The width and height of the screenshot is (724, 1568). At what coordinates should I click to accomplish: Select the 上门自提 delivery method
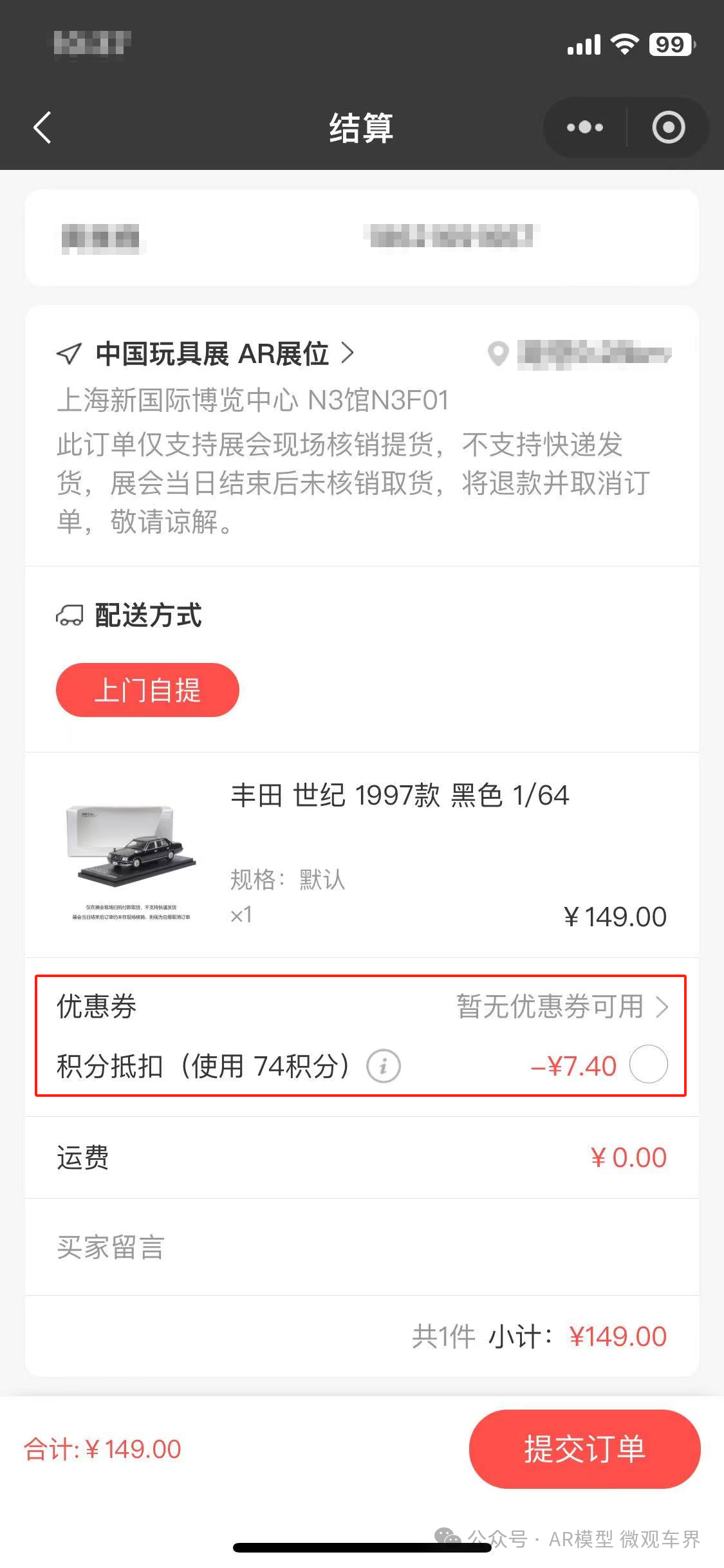point(147,690)
